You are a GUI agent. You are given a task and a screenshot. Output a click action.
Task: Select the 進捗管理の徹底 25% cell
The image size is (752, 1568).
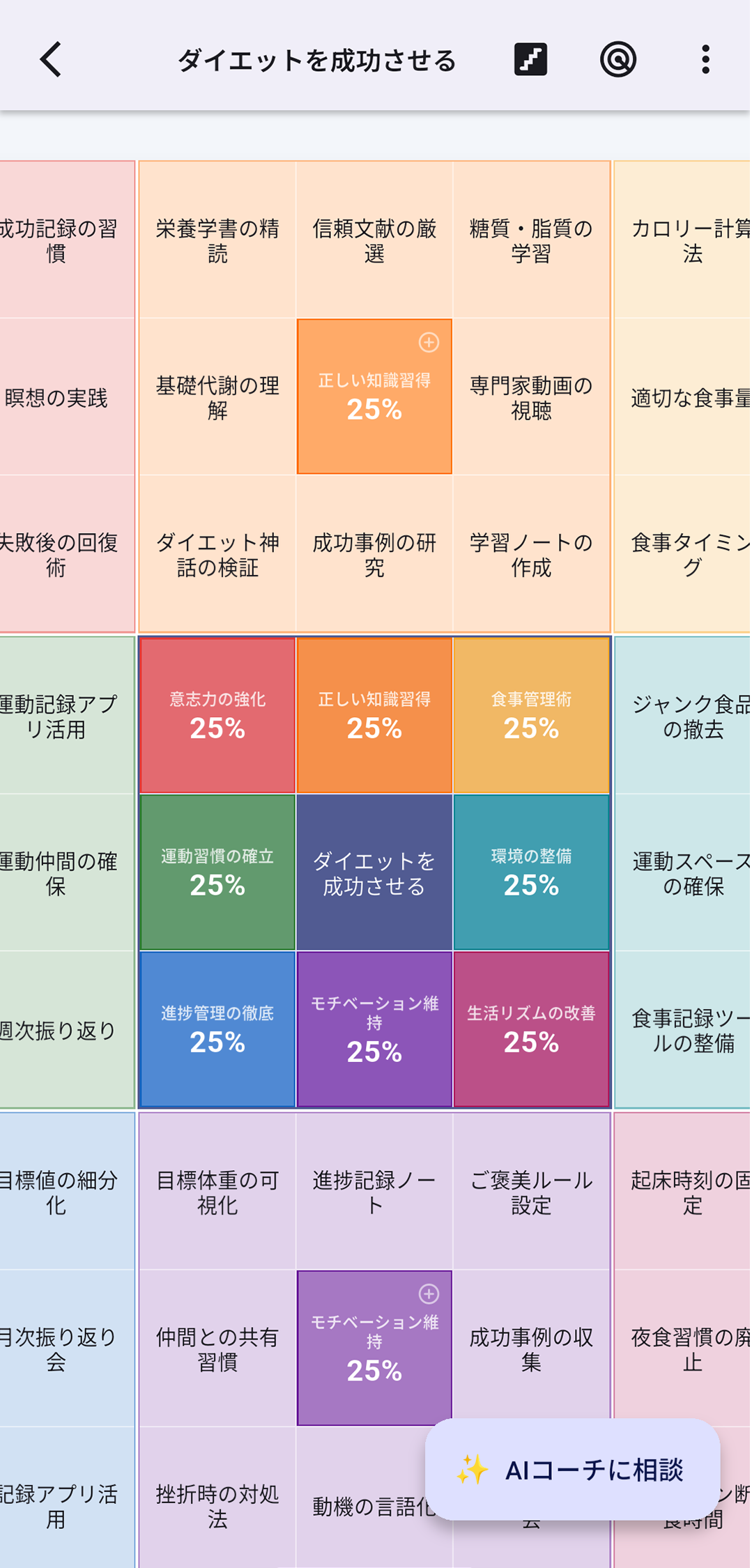(217, 1029)
